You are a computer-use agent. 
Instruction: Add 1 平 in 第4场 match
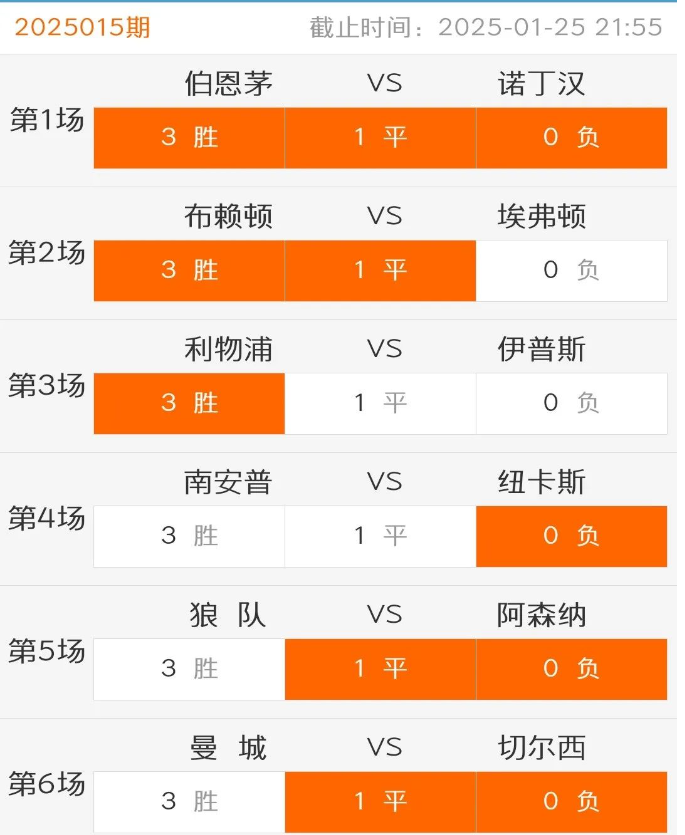pos(380,536)
